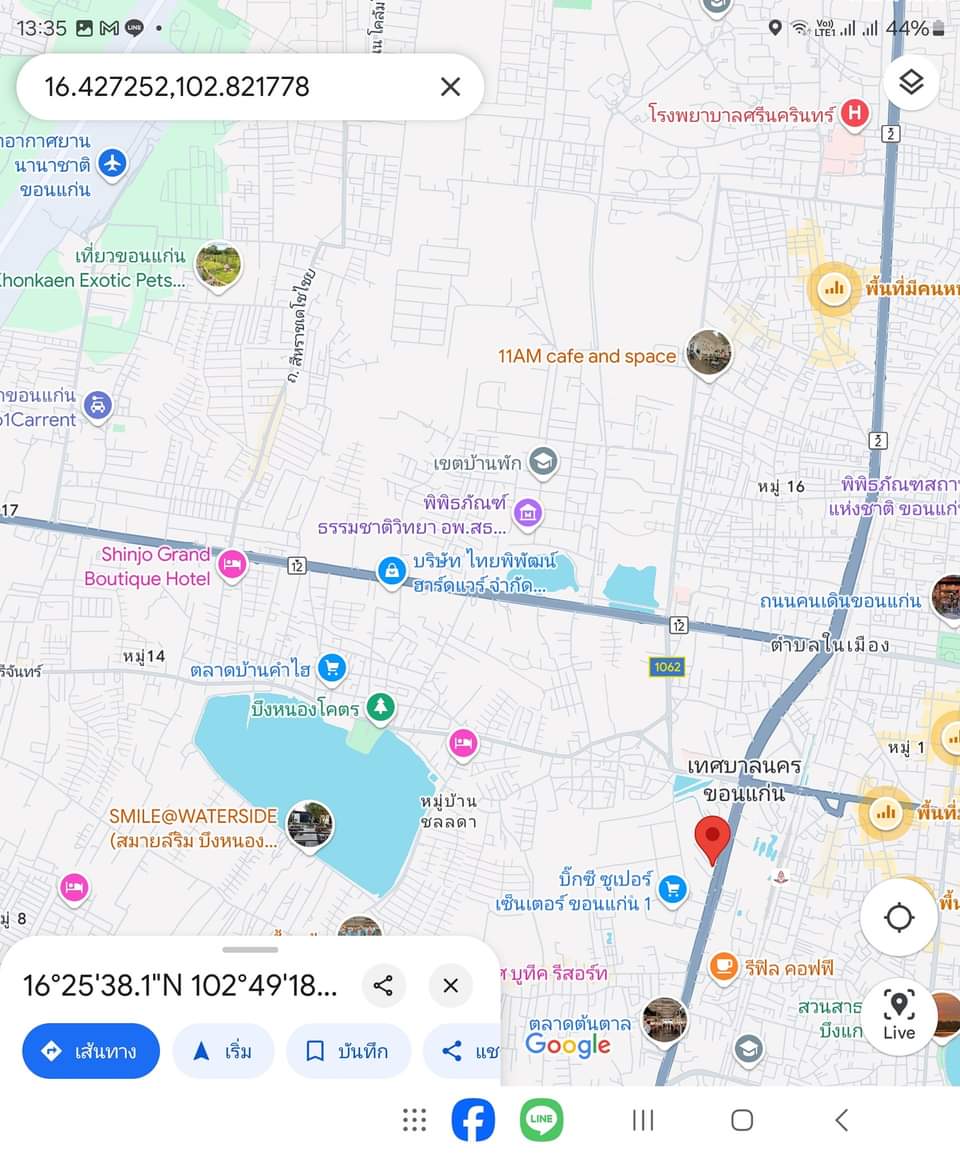Go back with the system back button
This screenshot has height=1153, width=960.
pos(841,1120)
